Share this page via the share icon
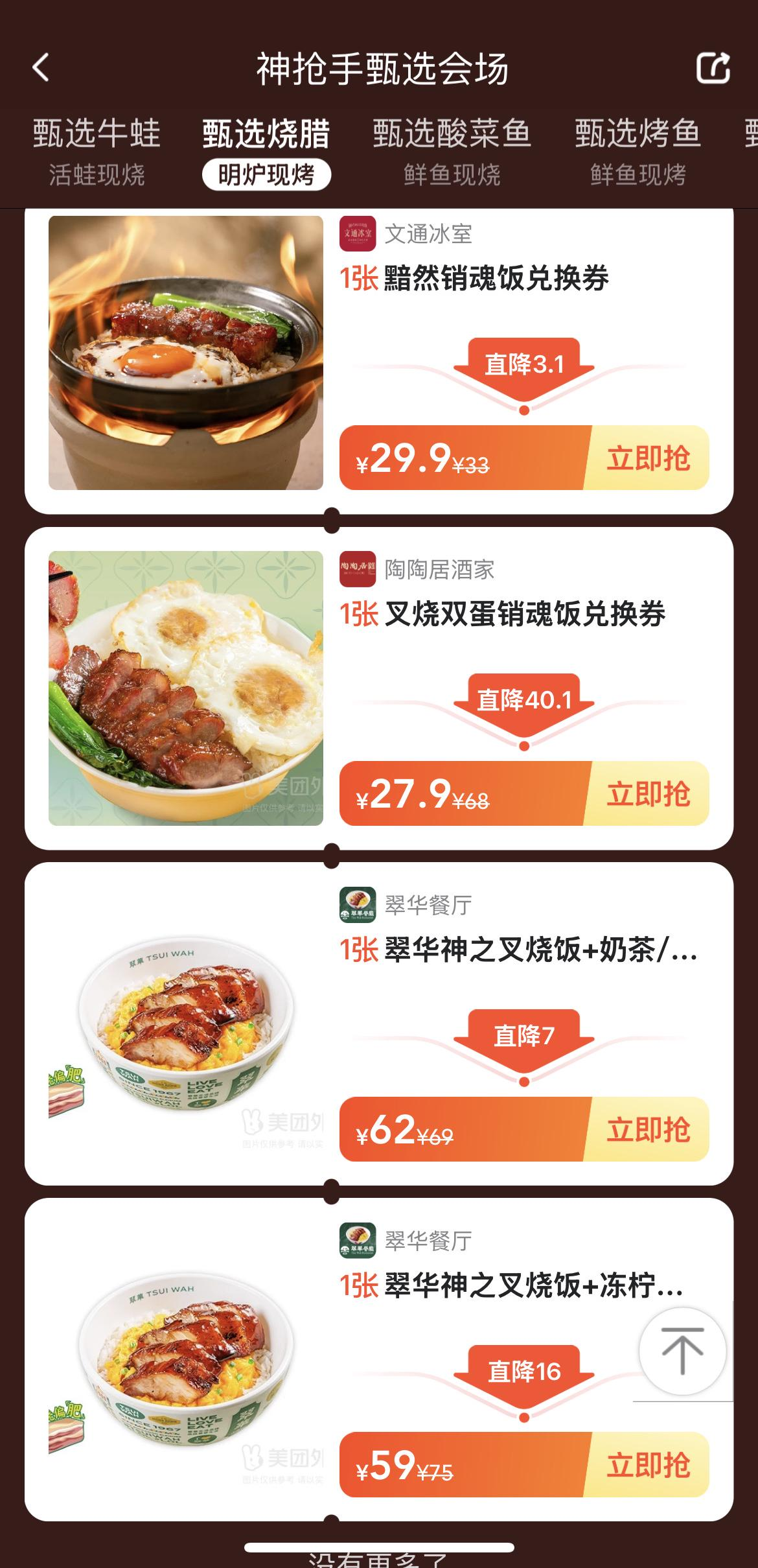The height and width of the screenshot is (1568, 758). point(713,68)
